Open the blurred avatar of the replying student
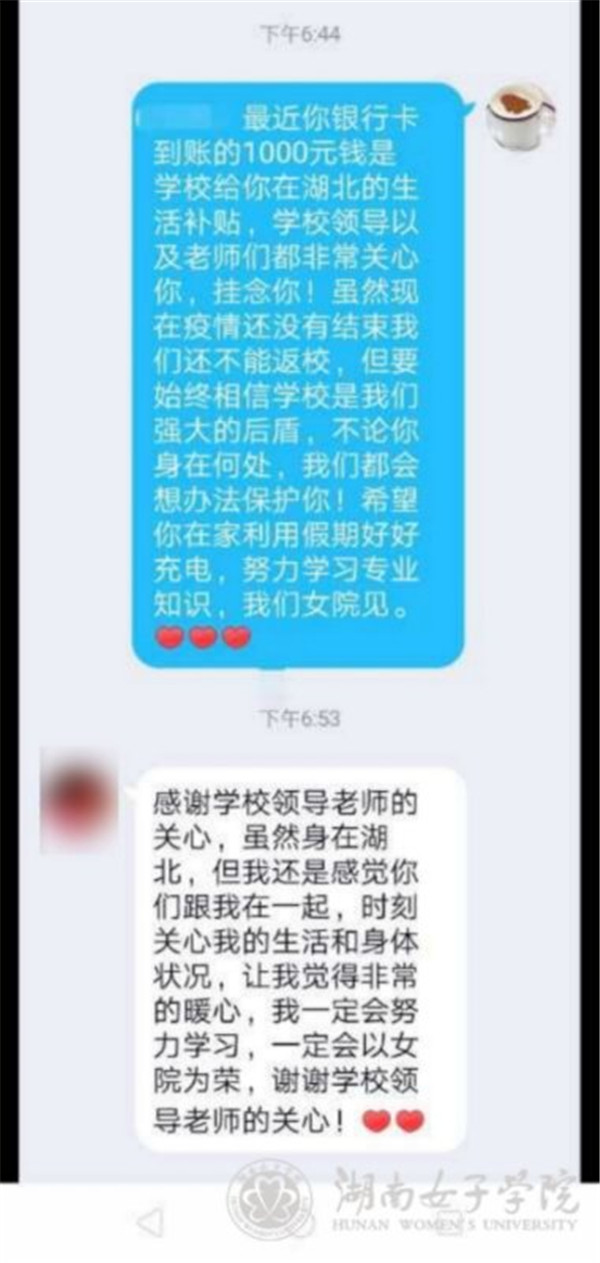This screenshot has width=600, height=1263. click(78, 801)
